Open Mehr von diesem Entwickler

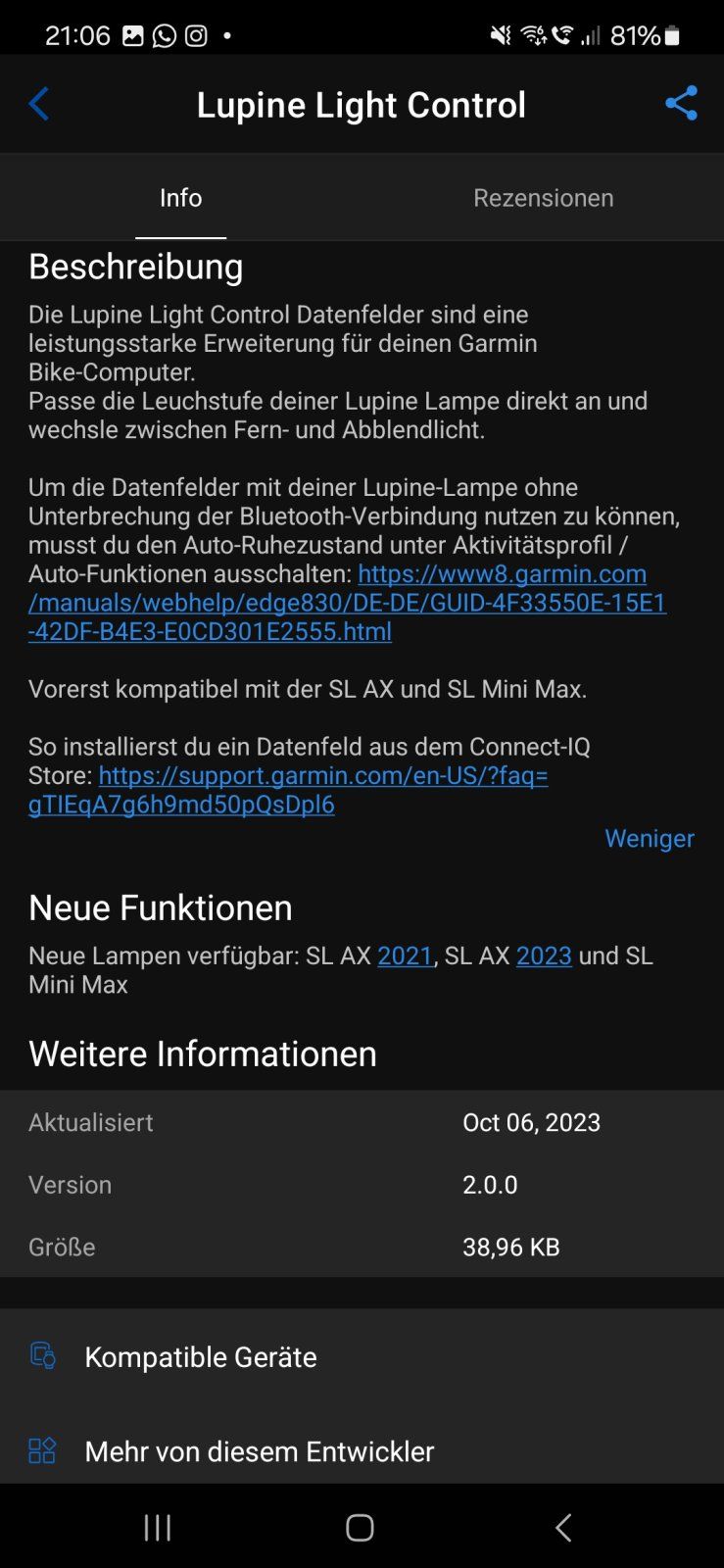click(362, 1450)
